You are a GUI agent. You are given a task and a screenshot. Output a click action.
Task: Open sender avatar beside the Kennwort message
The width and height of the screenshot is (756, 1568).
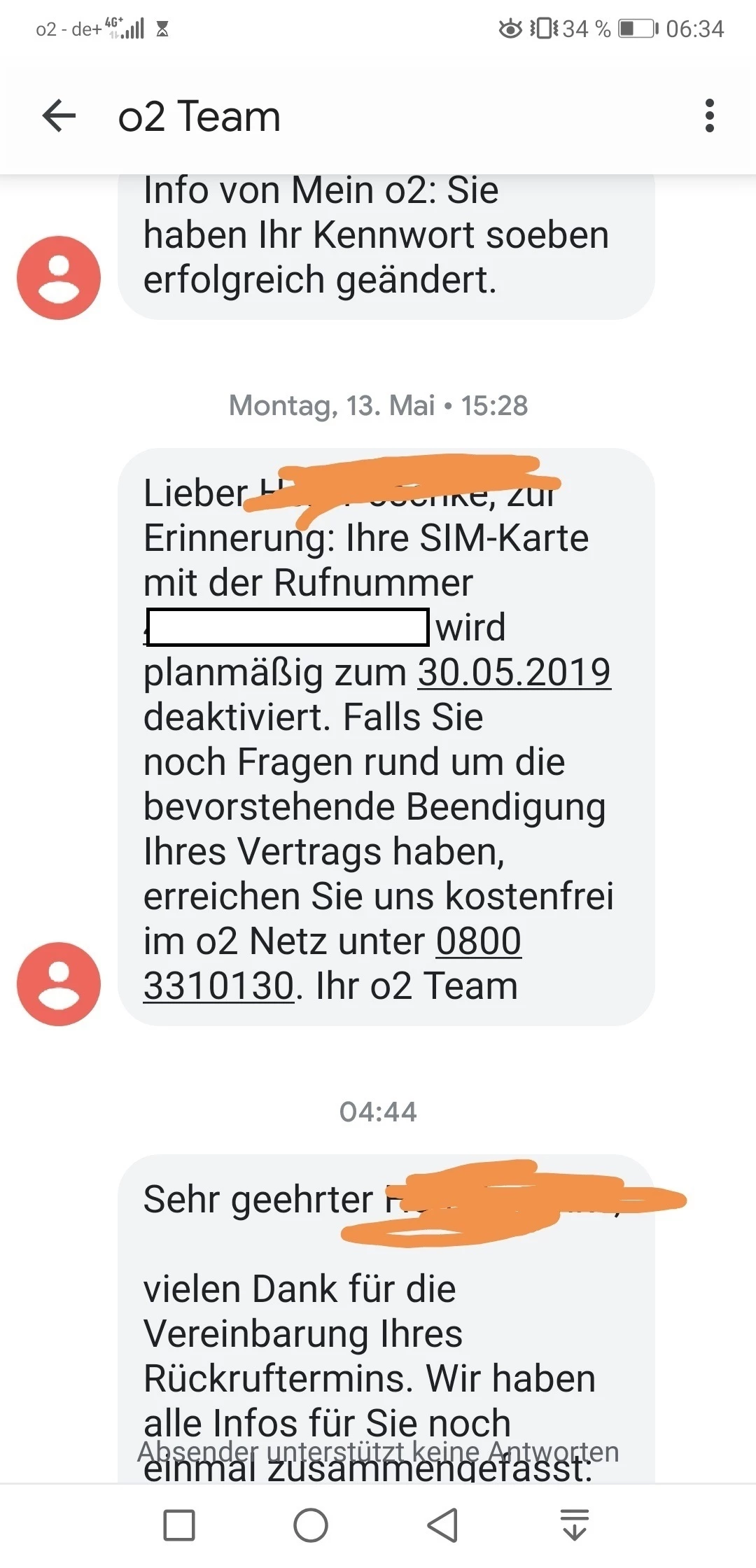click(59, 278)
